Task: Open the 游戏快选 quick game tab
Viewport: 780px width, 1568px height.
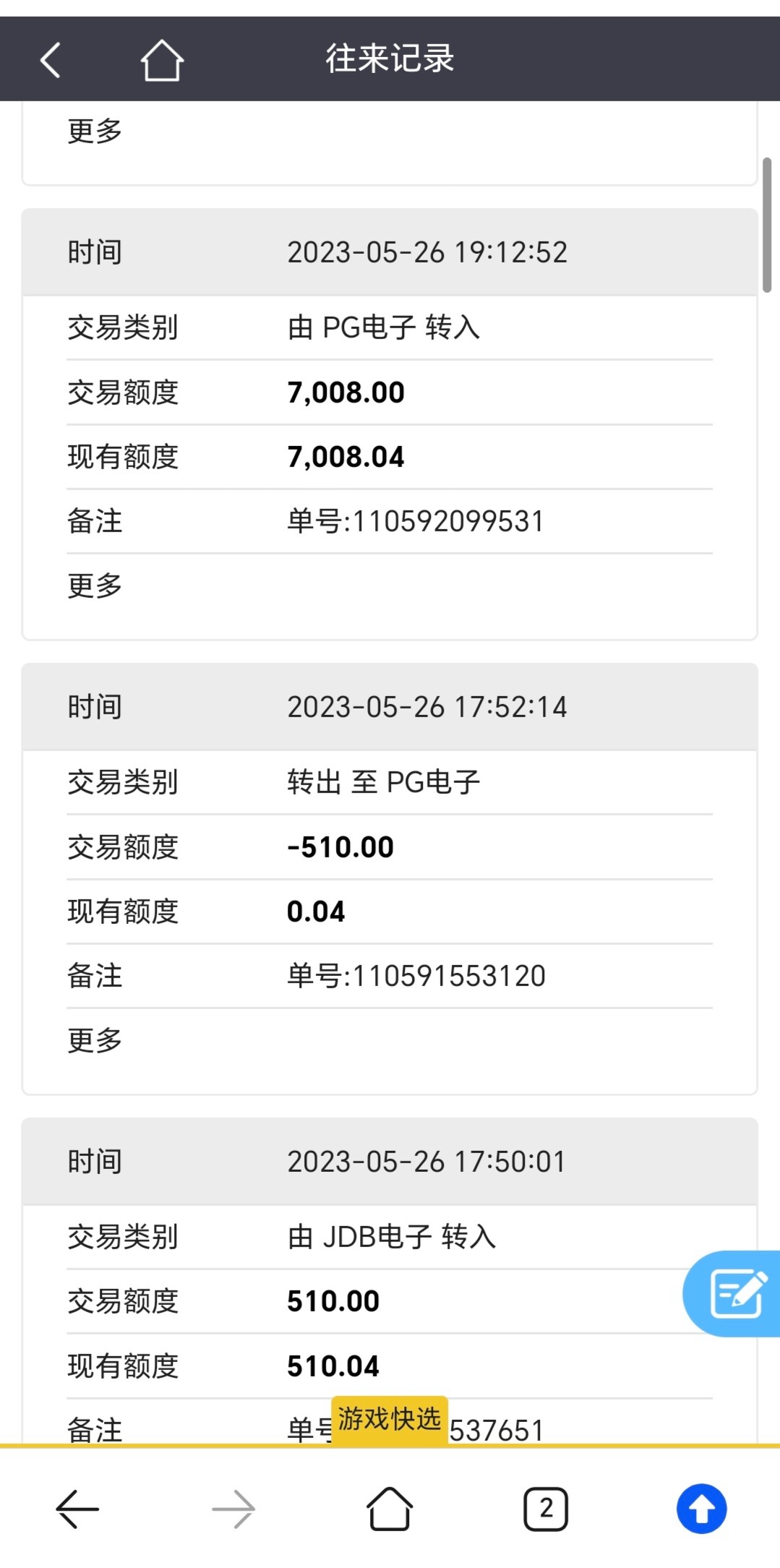Action: (390, 1419)
